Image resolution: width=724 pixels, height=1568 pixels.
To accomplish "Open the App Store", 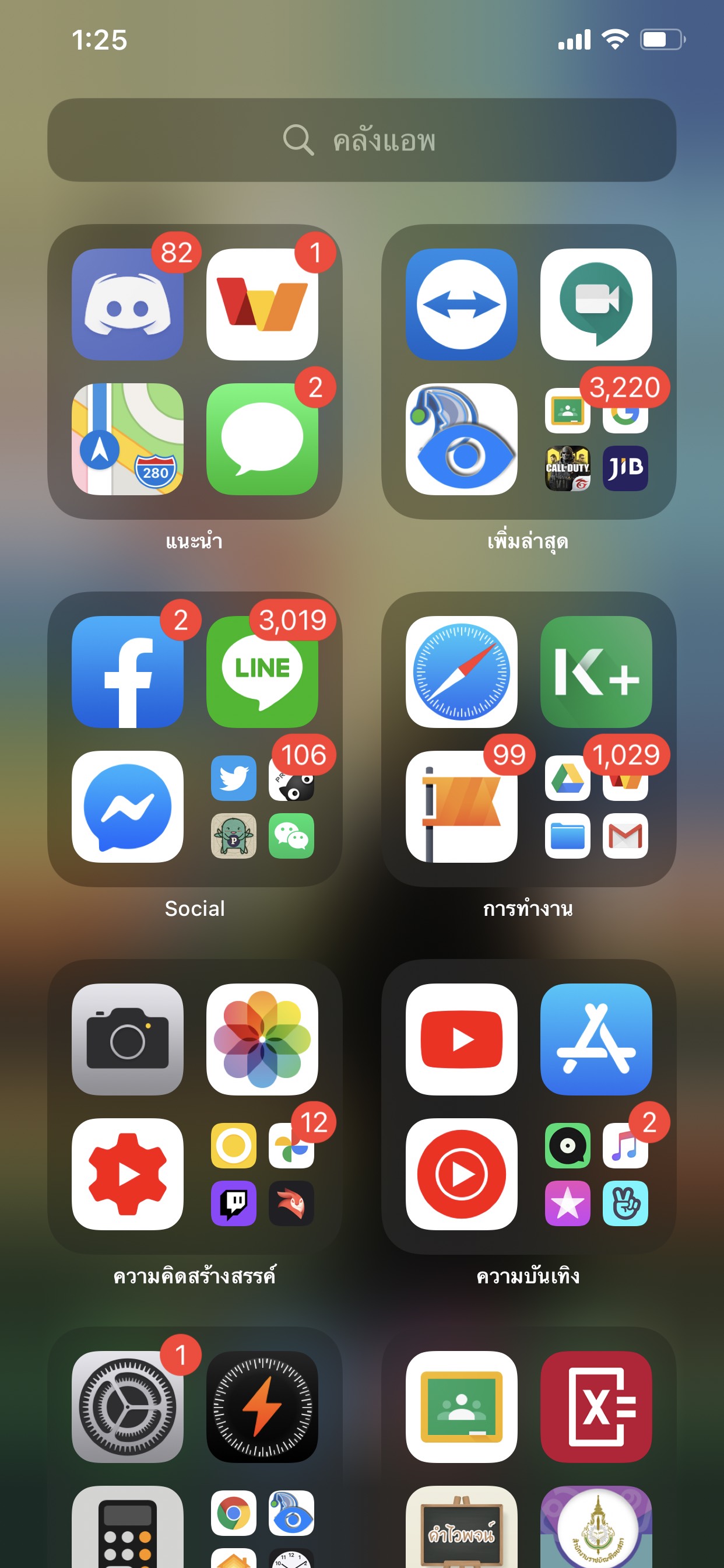I will [596, 1039].
